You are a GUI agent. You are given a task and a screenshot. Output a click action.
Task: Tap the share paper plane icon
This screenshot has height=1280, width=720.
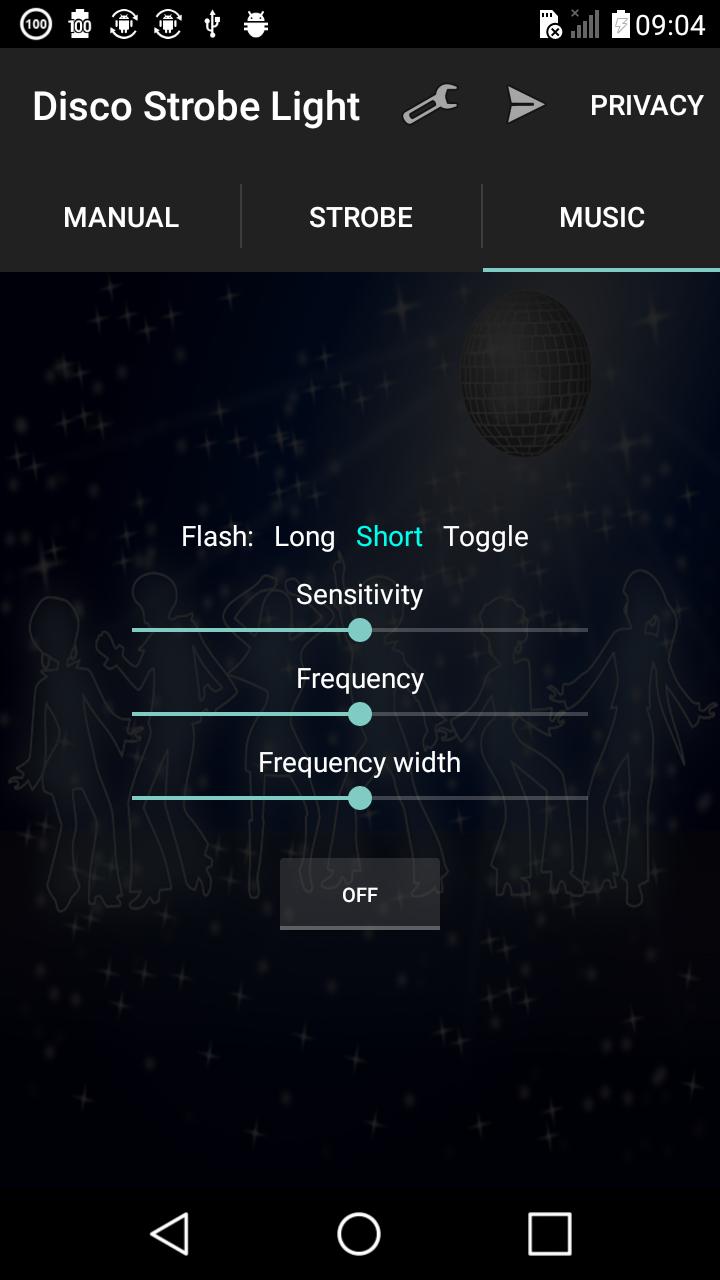(527, 104)
